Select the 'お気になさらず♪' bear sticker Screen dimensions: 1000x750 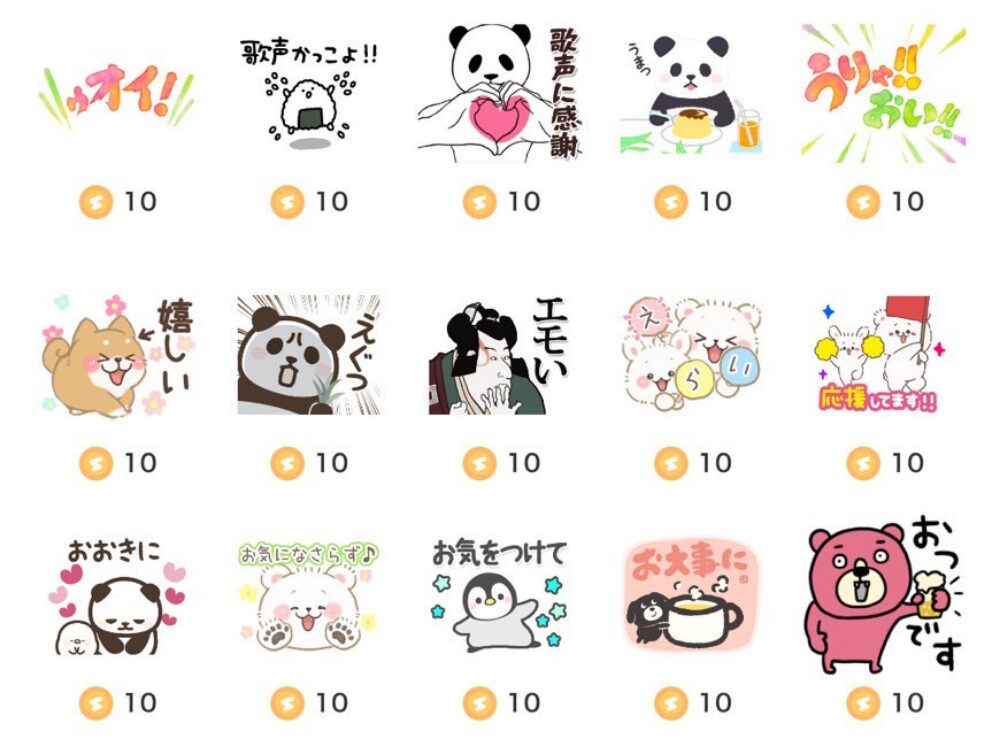(309, 597)
